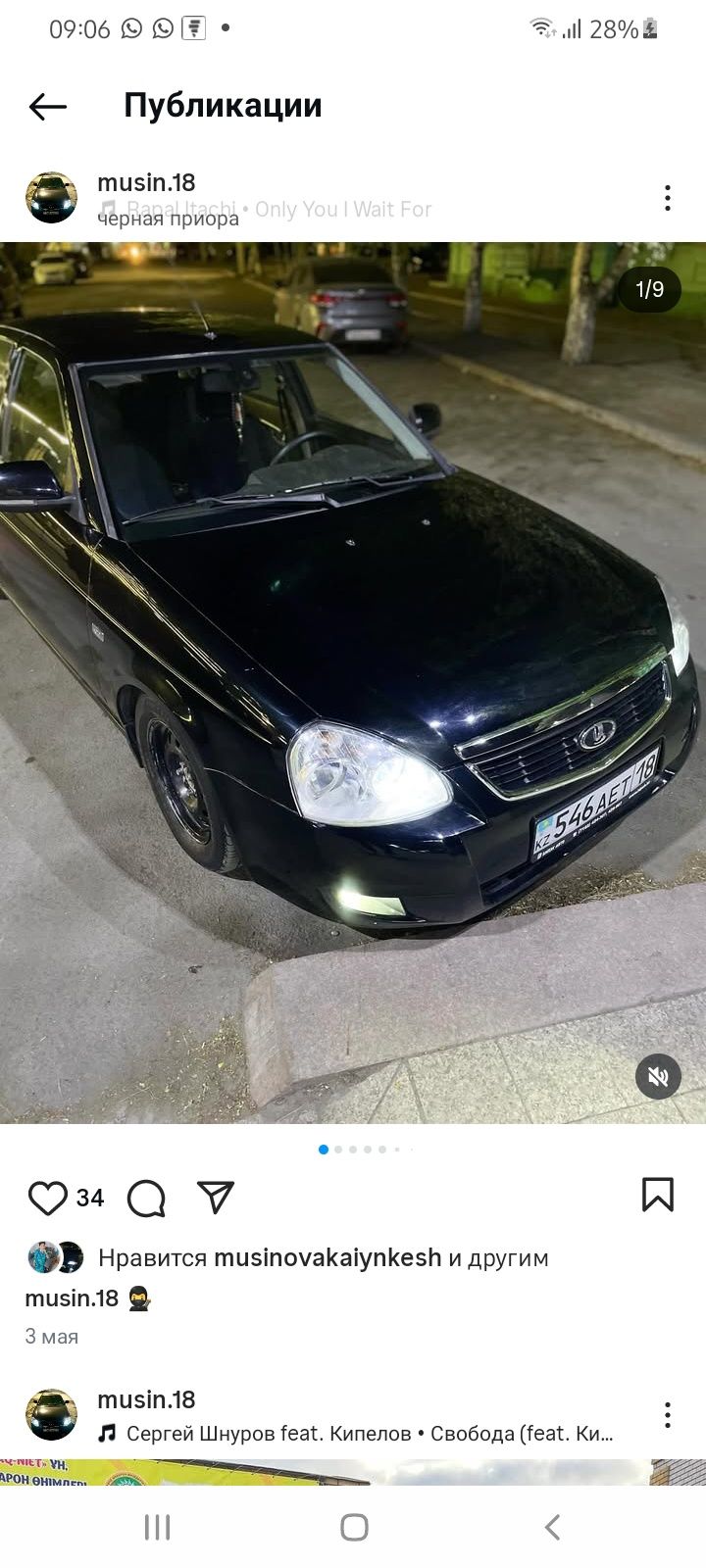Unmute the post audio
Screen dimensions: 706x1568
click(658, 1077)
